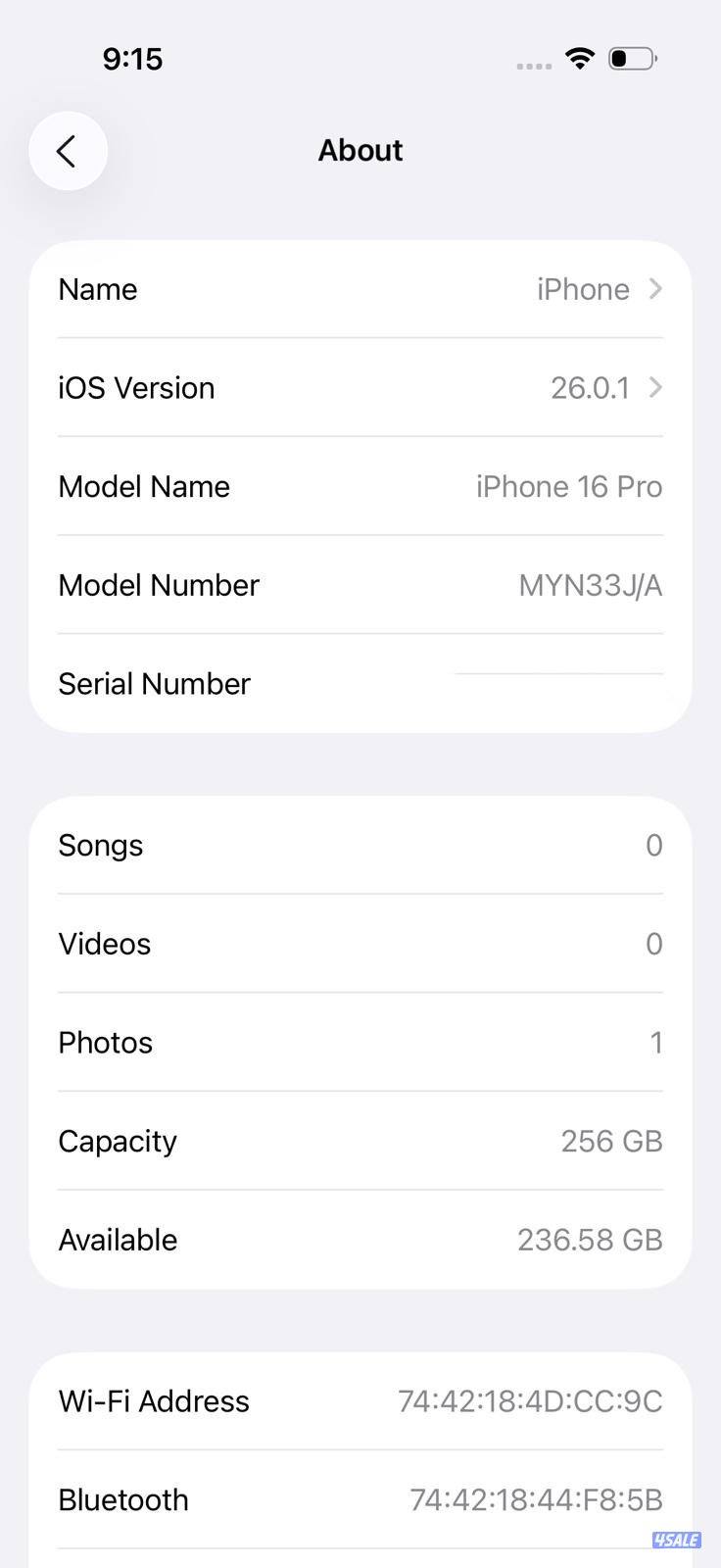Tap the Wi-Fi Address row
Screen dimensions: 721x1568
[360, 1400]
